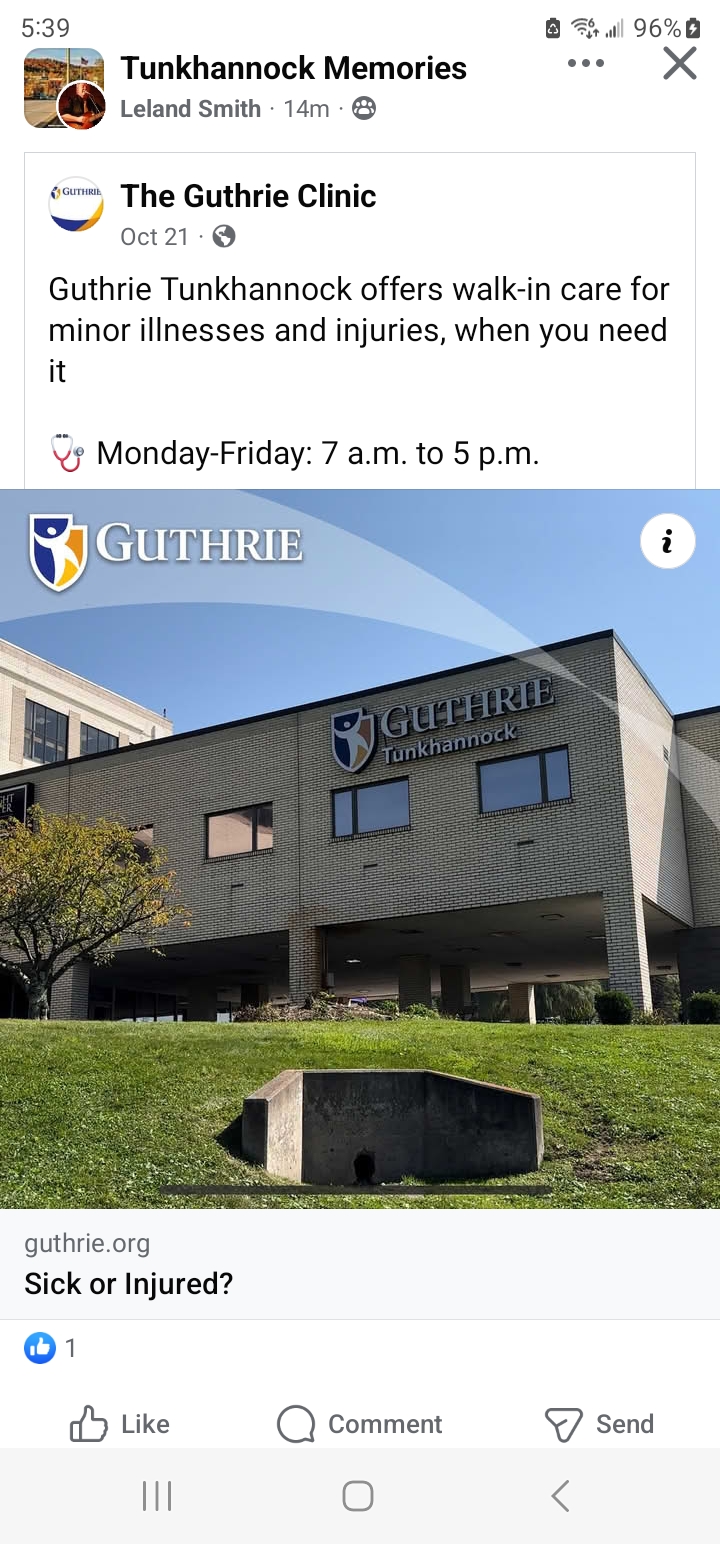720x1544 pixels.
Task: Open the three-dot overflow menu
Action: pos(585,64)
